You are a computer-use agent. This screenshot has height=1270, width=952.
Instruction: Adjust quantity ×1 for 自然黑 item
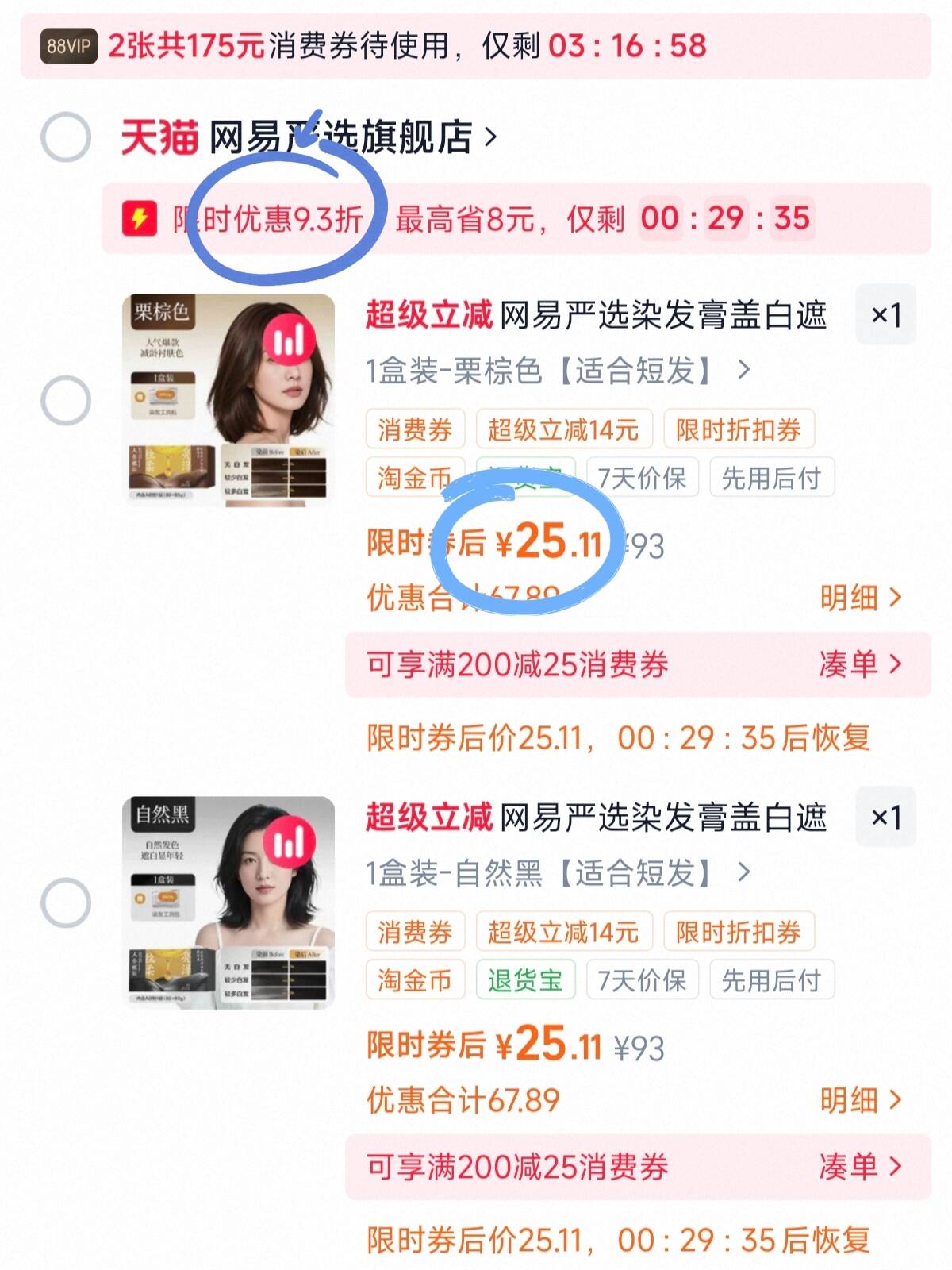coord(885,818)
